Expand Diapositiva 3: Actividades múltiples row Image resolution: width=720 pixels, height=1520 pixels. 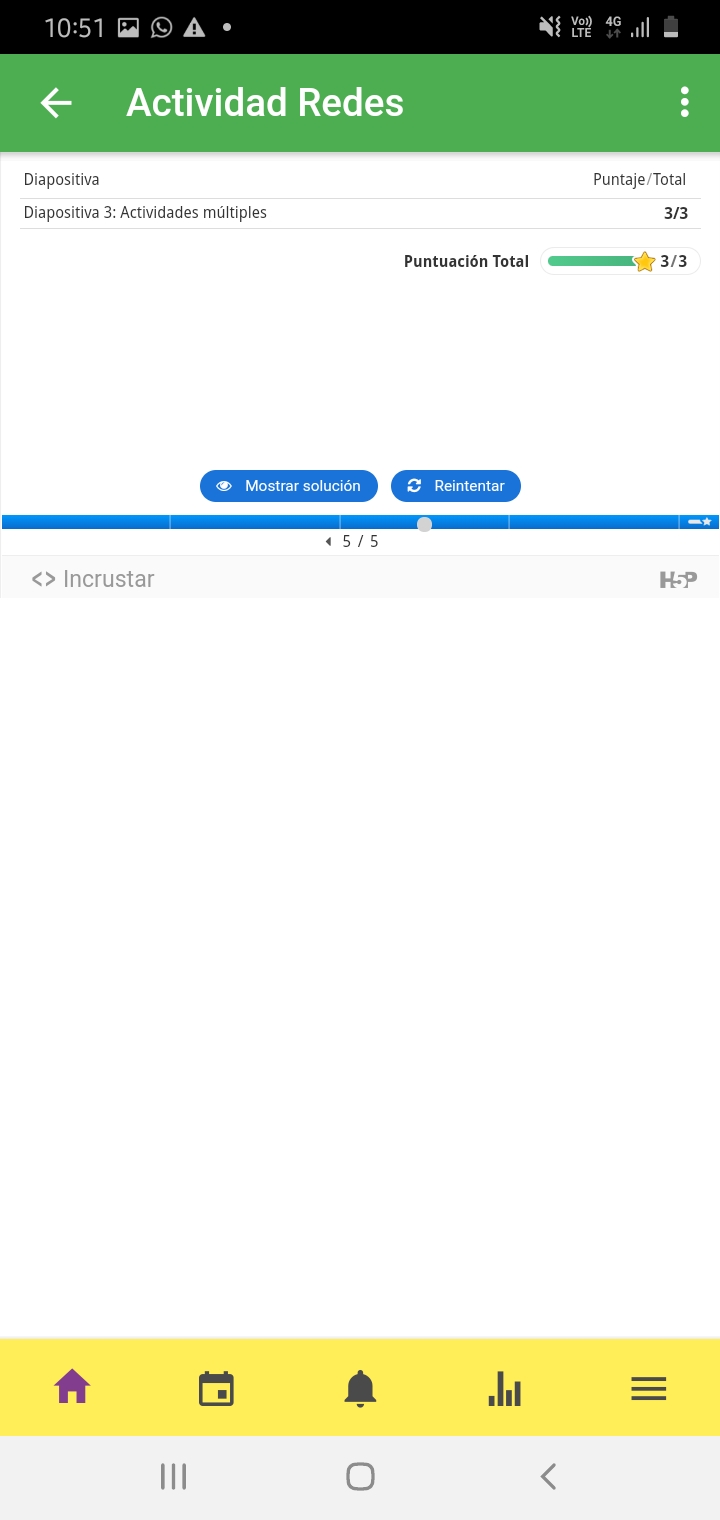point(145,212)
